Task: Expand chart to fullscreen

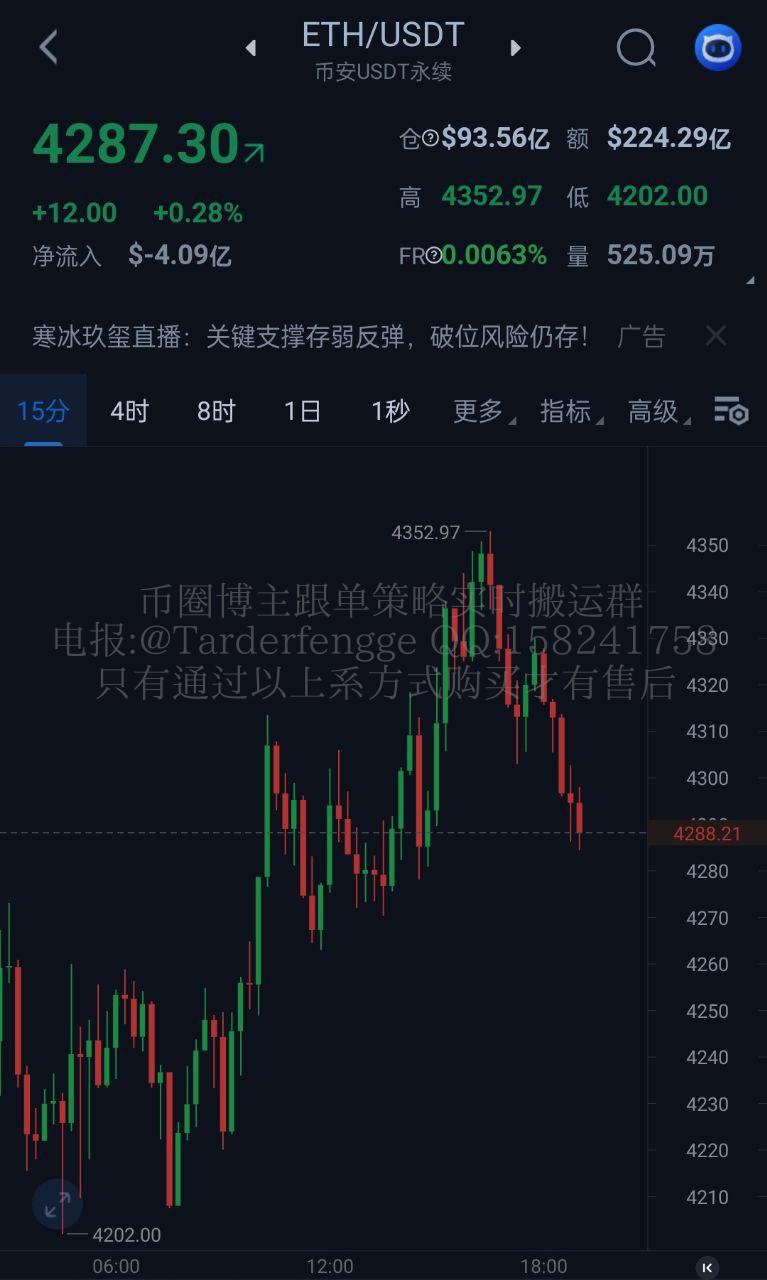Action: click(57, 1203)
